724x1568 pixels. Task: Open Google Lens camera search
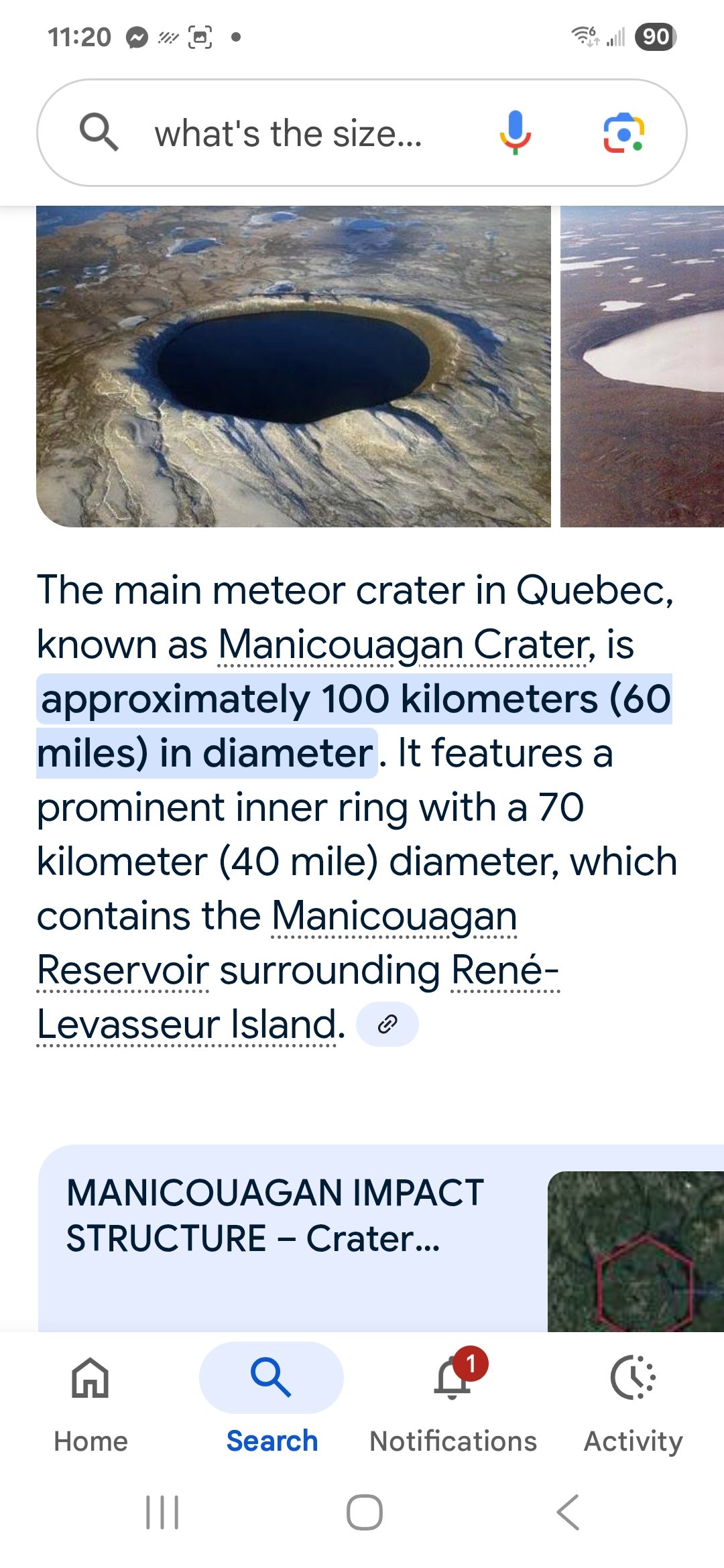tap(624, 133)
